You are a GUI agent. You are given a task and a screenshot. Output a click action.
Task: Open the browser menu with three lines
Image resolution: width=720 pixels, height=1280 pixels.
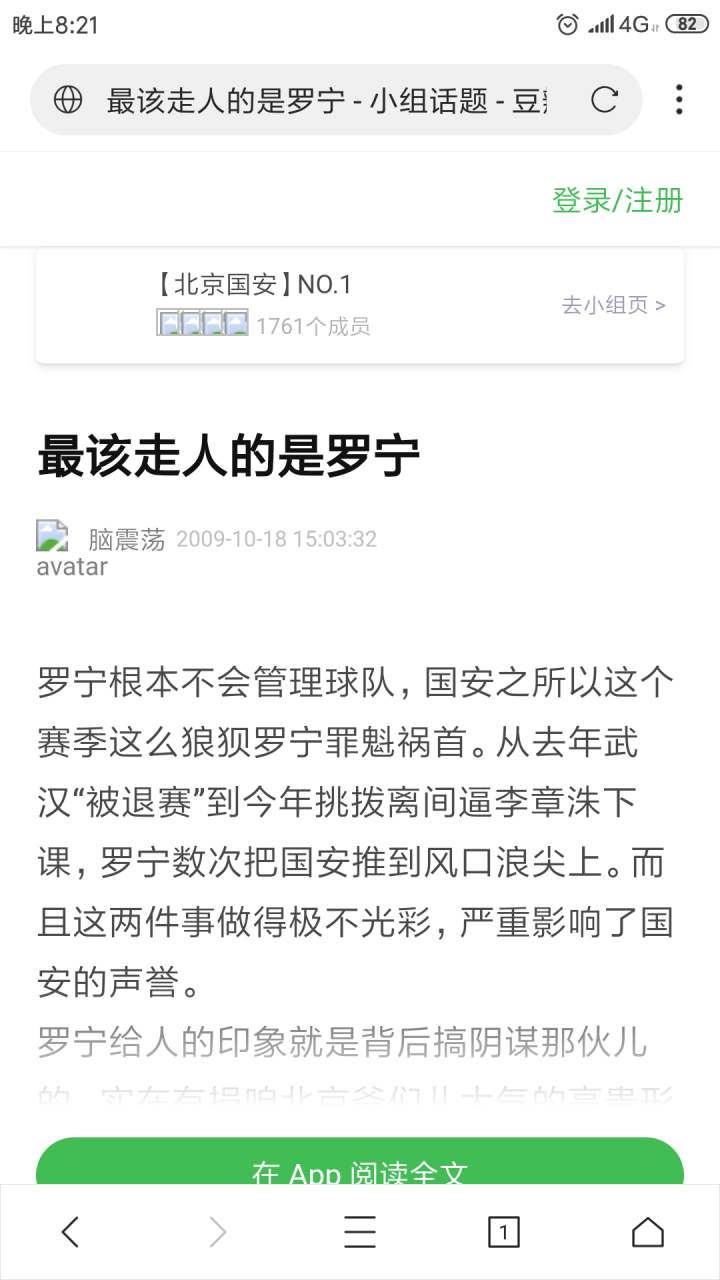[x=360, y=1232]
